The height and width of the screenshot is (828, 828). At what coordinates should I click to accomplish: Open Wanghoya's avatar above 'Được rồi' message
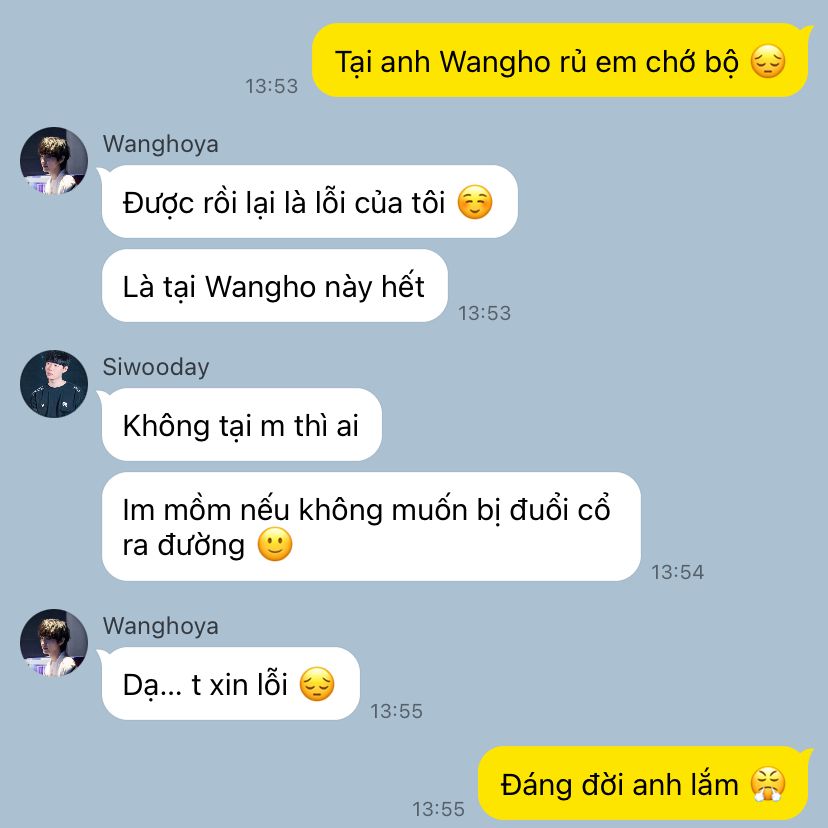[54, 161]
